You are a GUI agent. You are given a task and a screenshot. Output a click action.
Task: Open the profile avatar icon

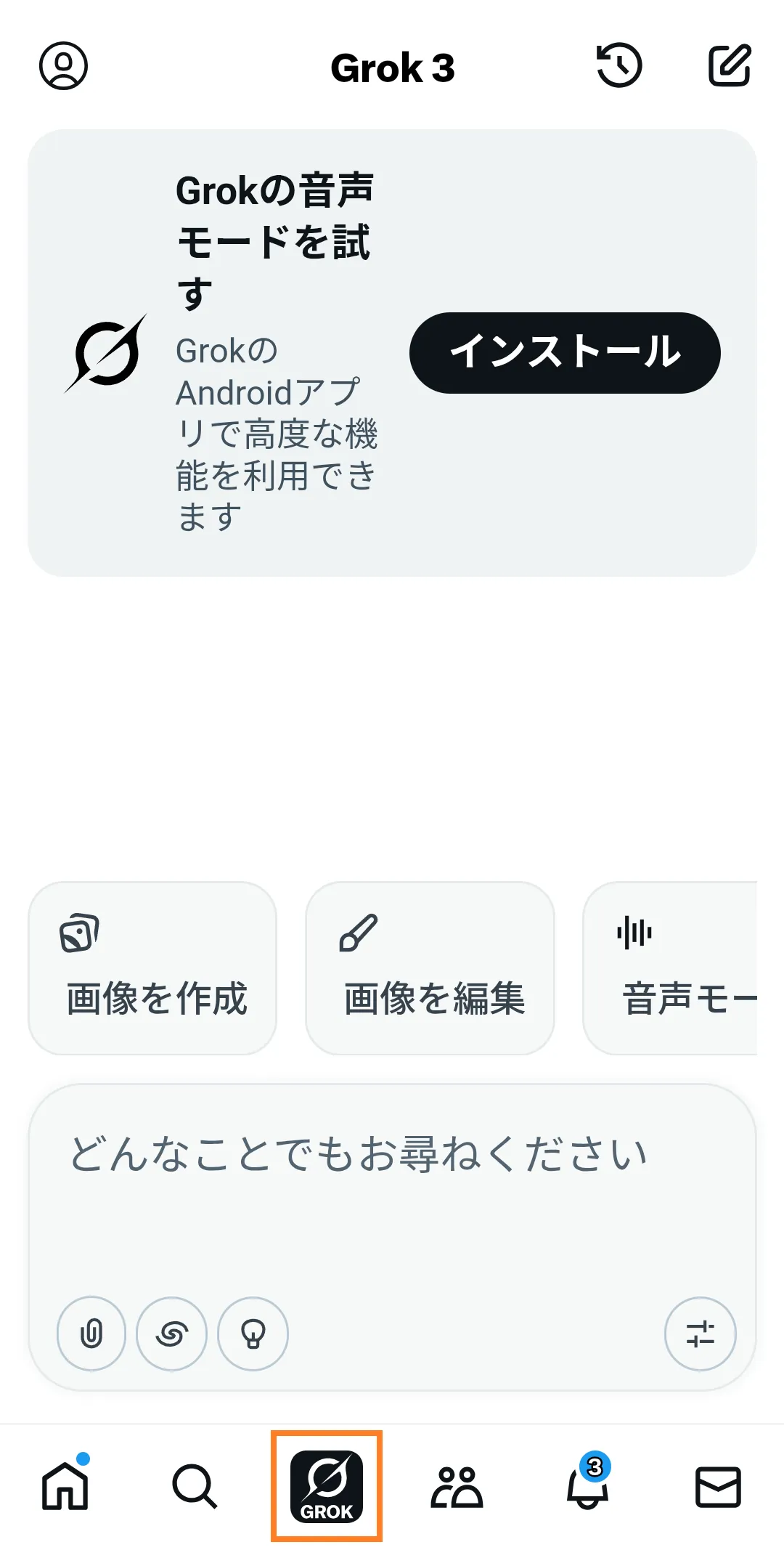click(63, 66)
